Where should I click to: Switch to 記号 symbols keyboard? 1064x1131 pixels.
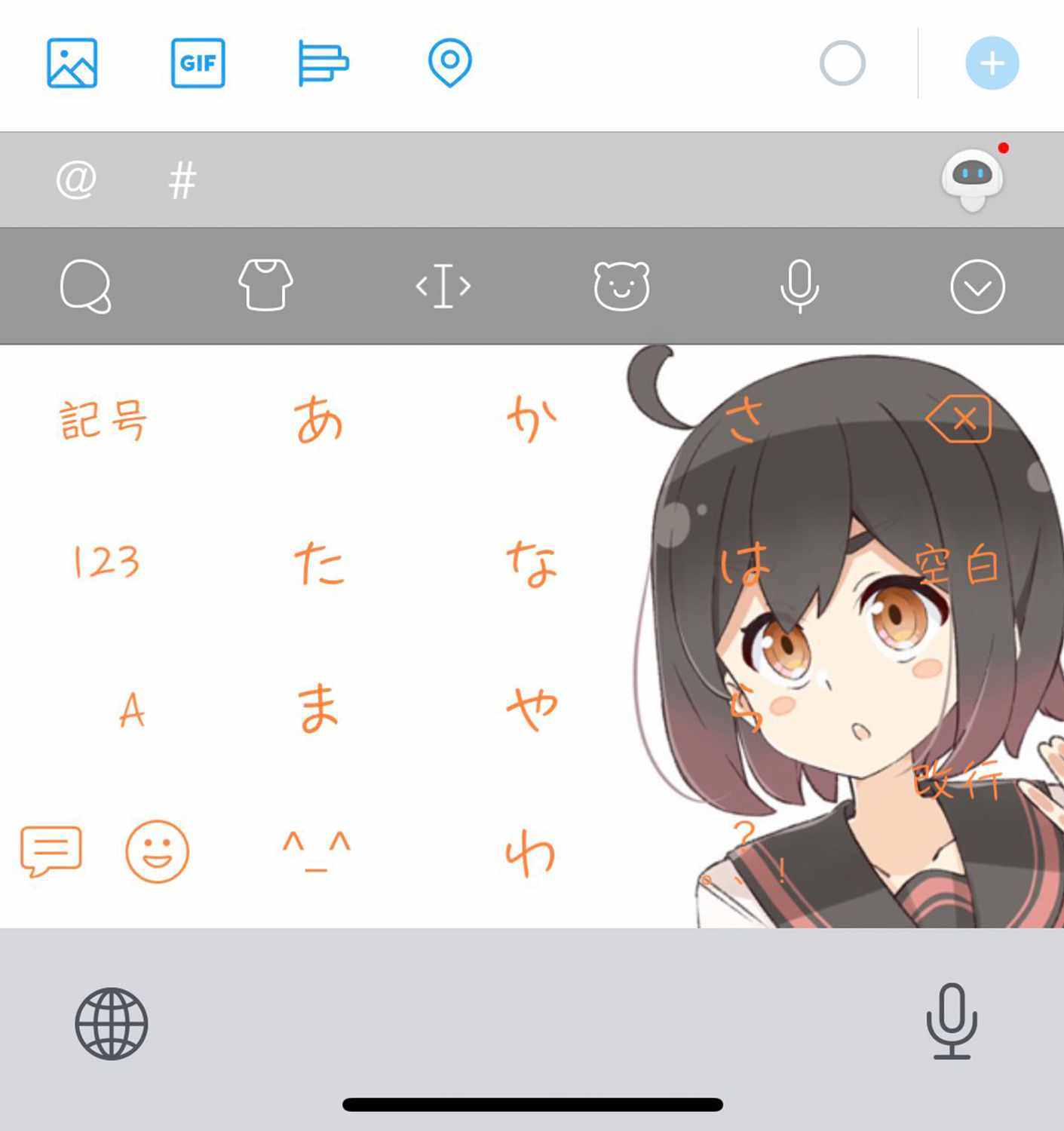[103, 420]
